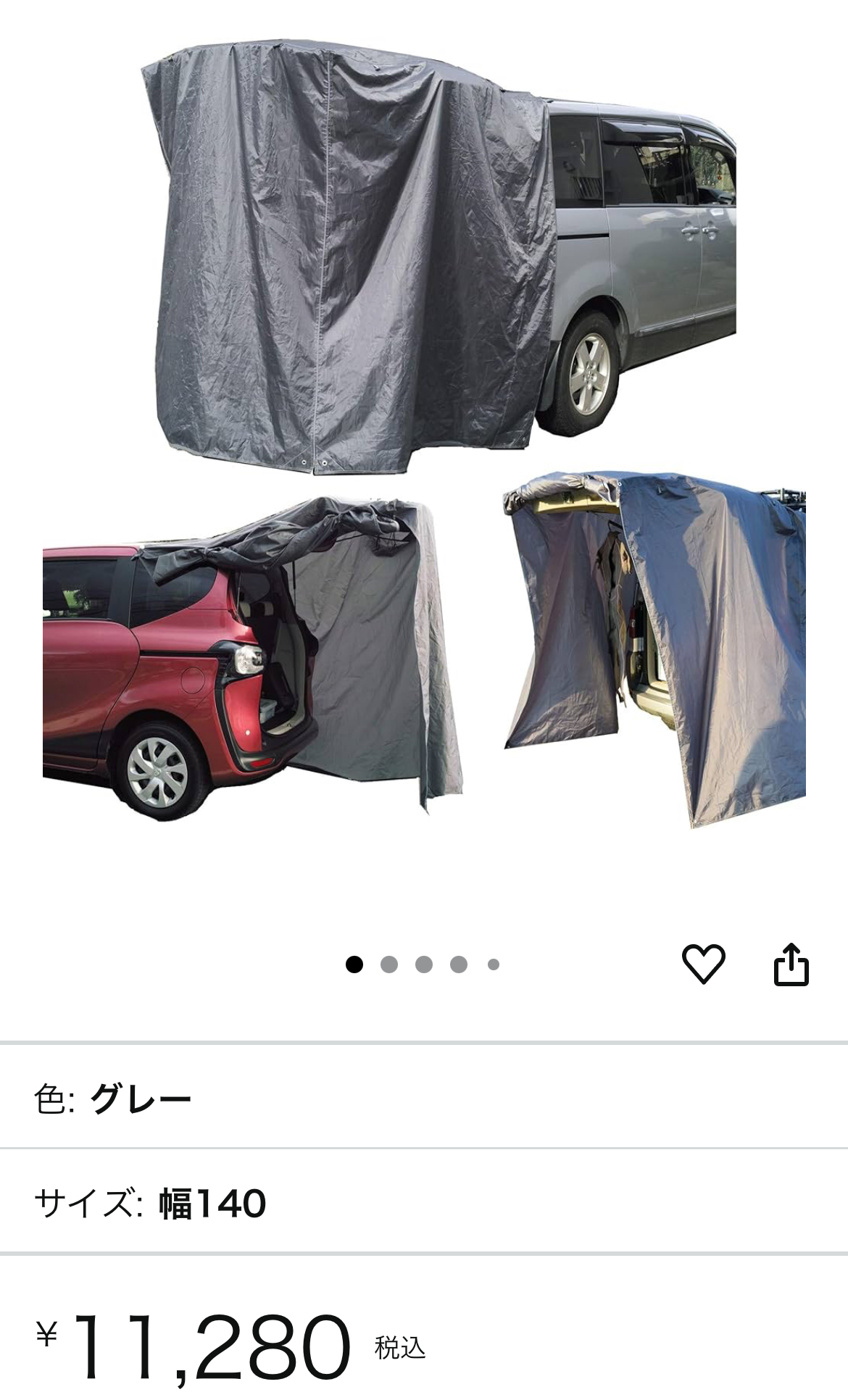Share this product listing
The width and height of the screenshot is (848, 1400).
(791, 964)
